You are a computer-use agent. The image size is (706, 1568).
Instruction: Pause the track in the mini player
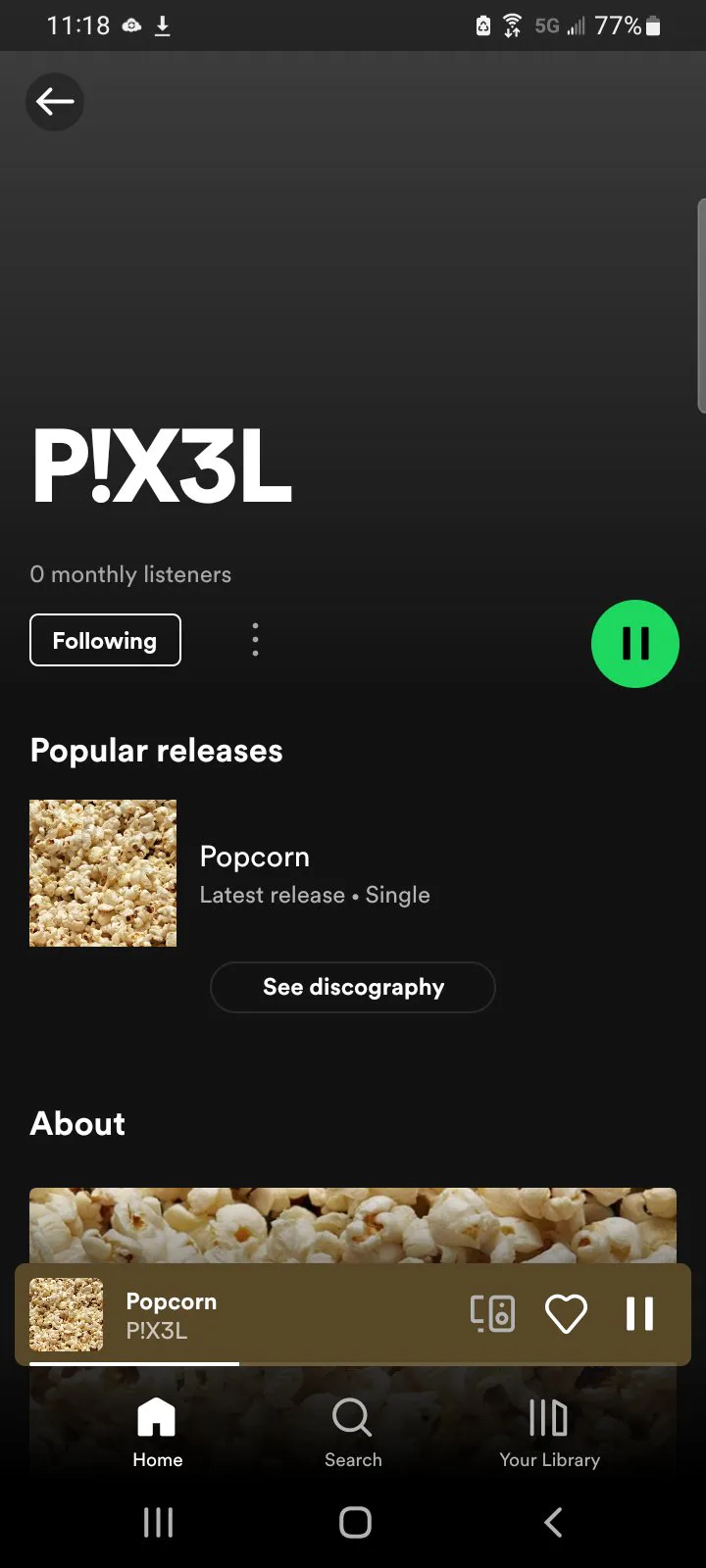click(639, 1314)
